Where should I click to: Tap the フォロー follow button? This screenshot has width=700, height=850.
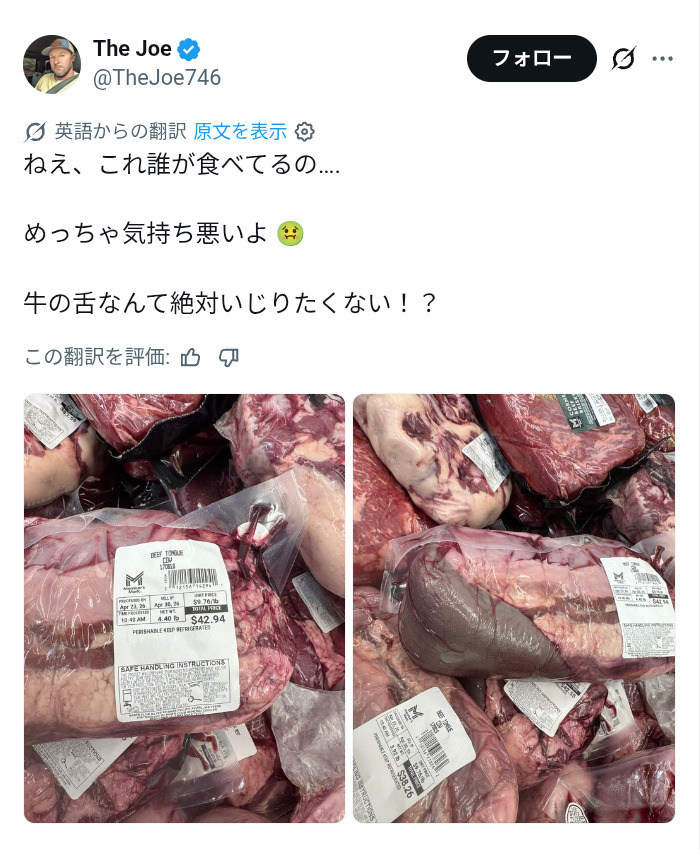531,59
